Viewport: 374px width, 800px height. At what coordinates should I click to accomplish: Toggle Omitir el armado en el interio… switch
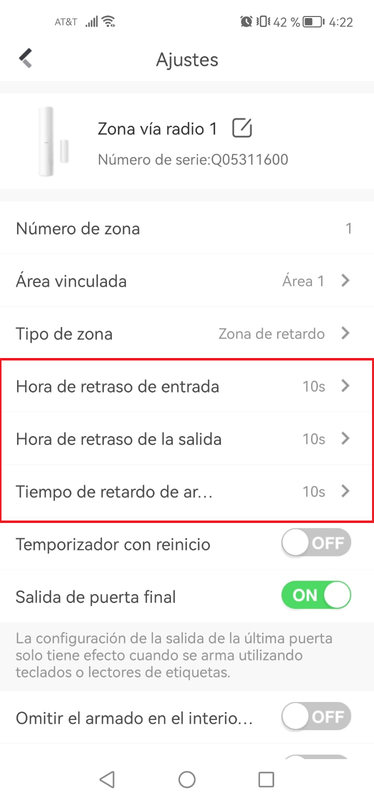pos(316,717)
